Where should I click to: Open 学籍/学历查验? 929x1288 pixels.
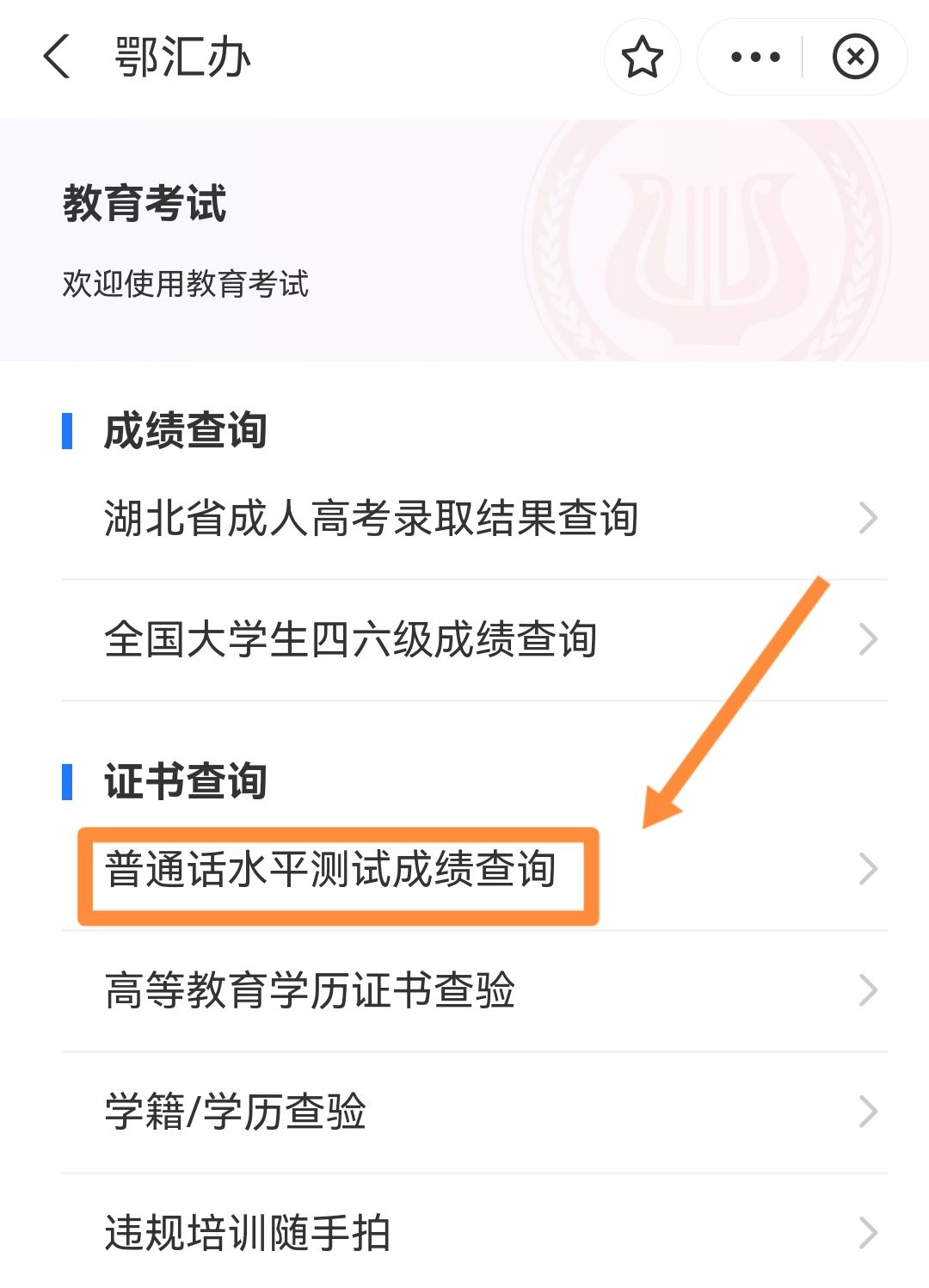[473, 1112]
